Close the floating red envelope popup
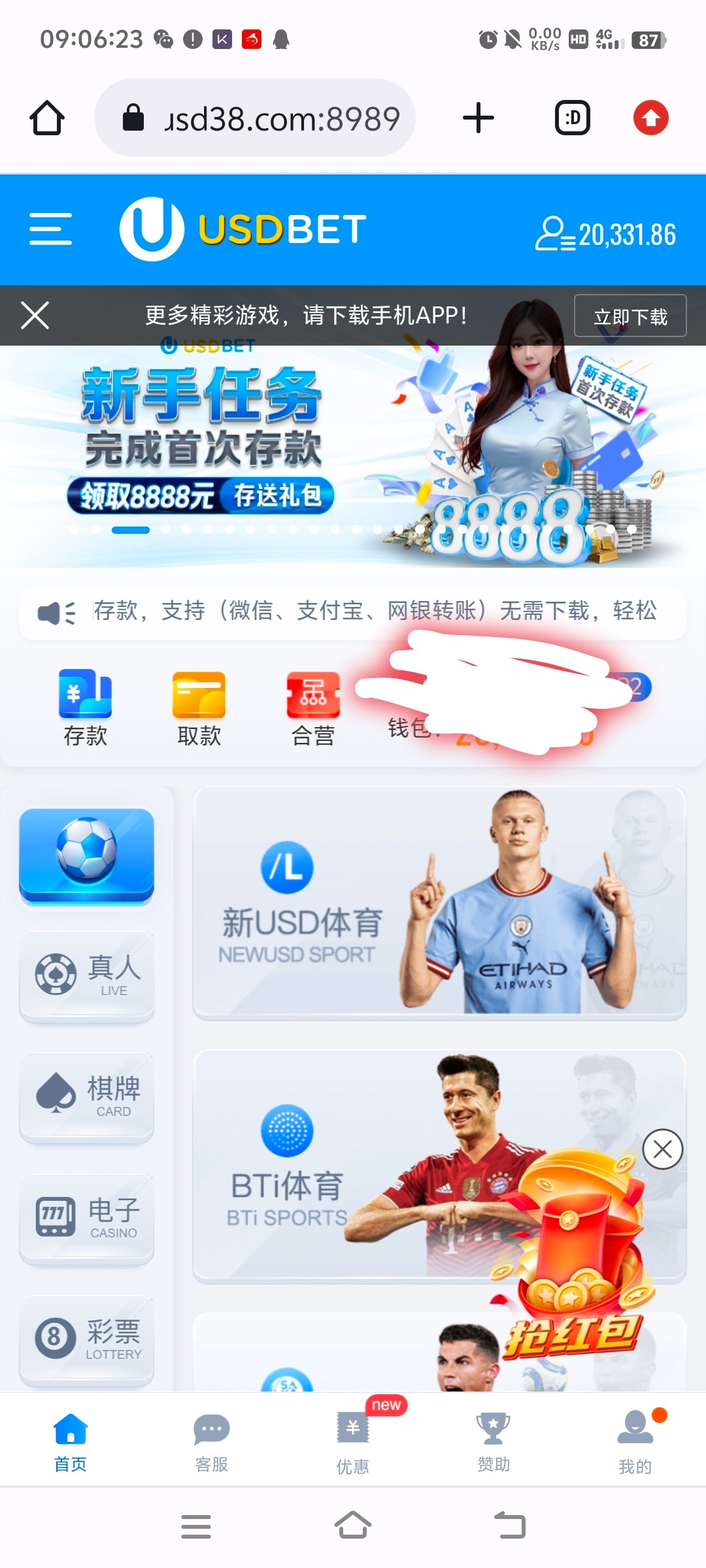 (662, 1149)
